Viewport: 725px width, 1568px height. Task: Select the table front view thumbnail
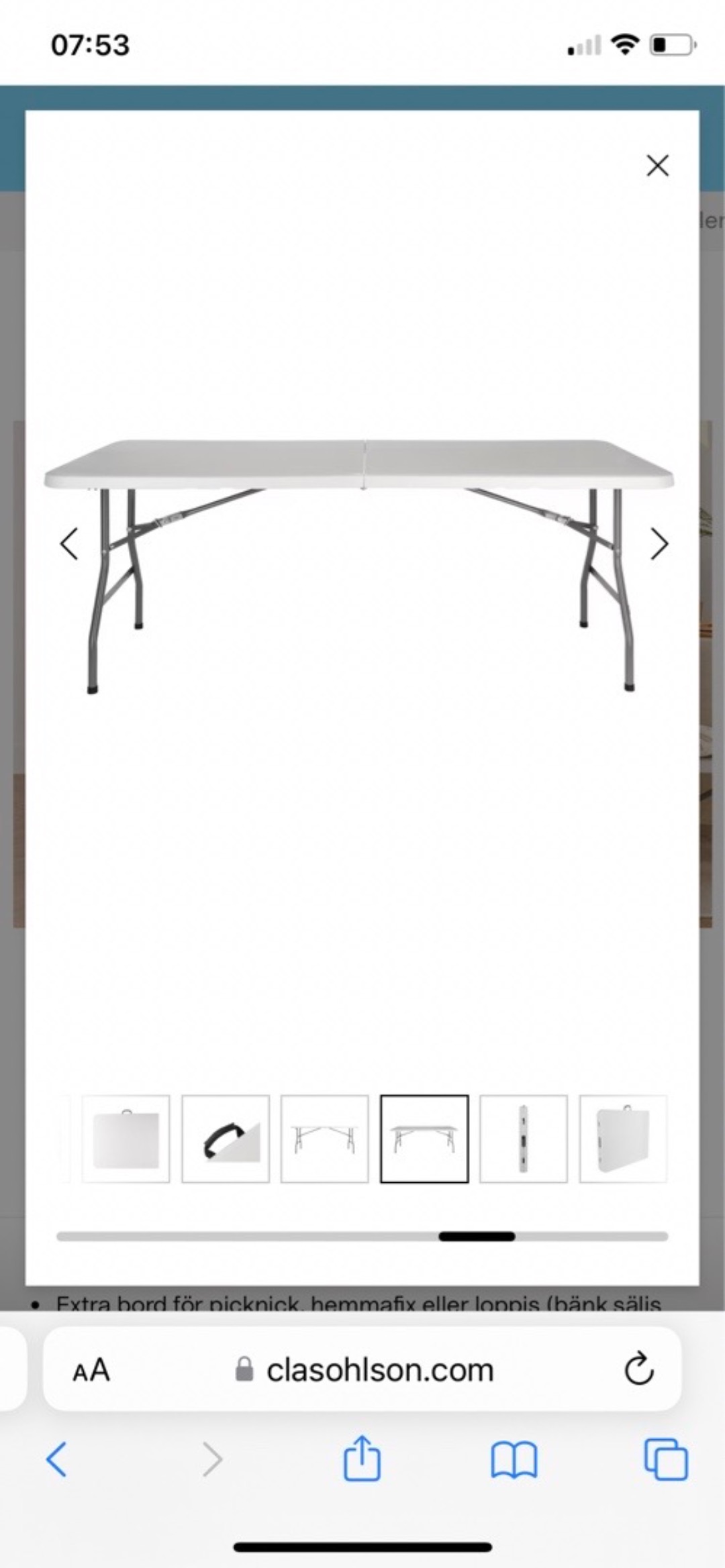[x=325, y=1139]
